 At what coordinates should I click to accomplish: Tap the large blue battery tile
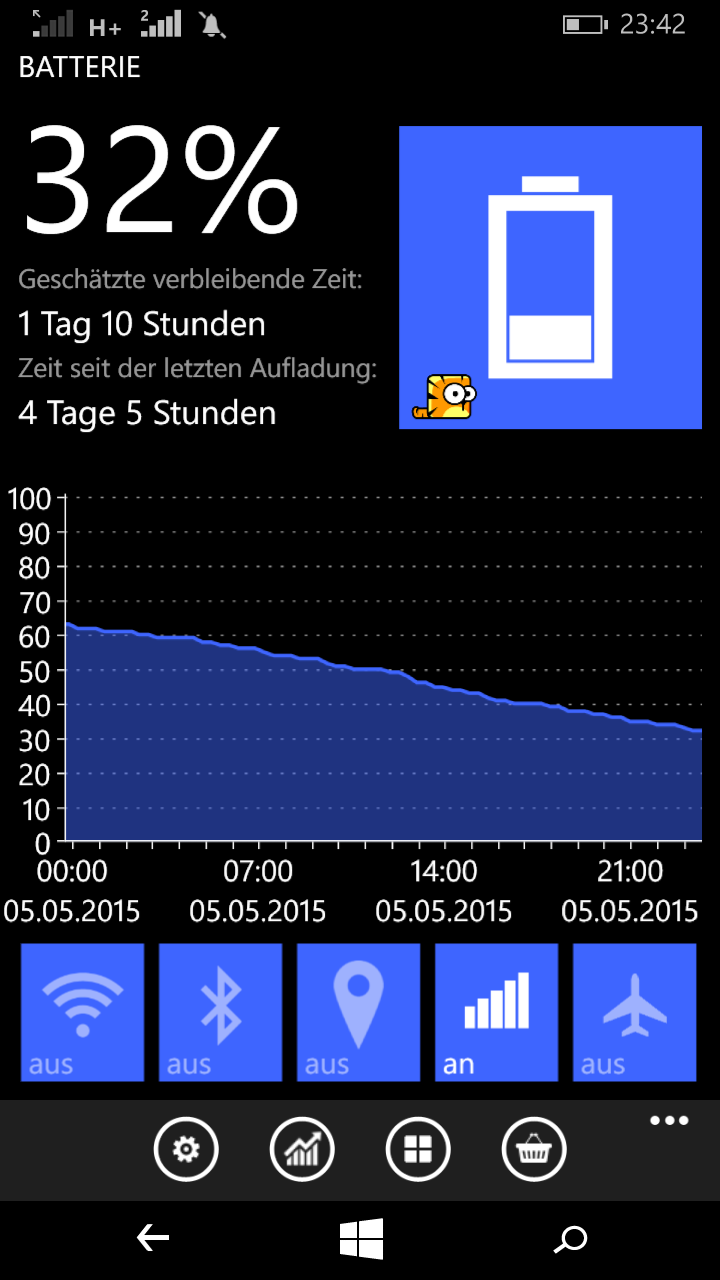pyautogui.click(x=551, y=278)
